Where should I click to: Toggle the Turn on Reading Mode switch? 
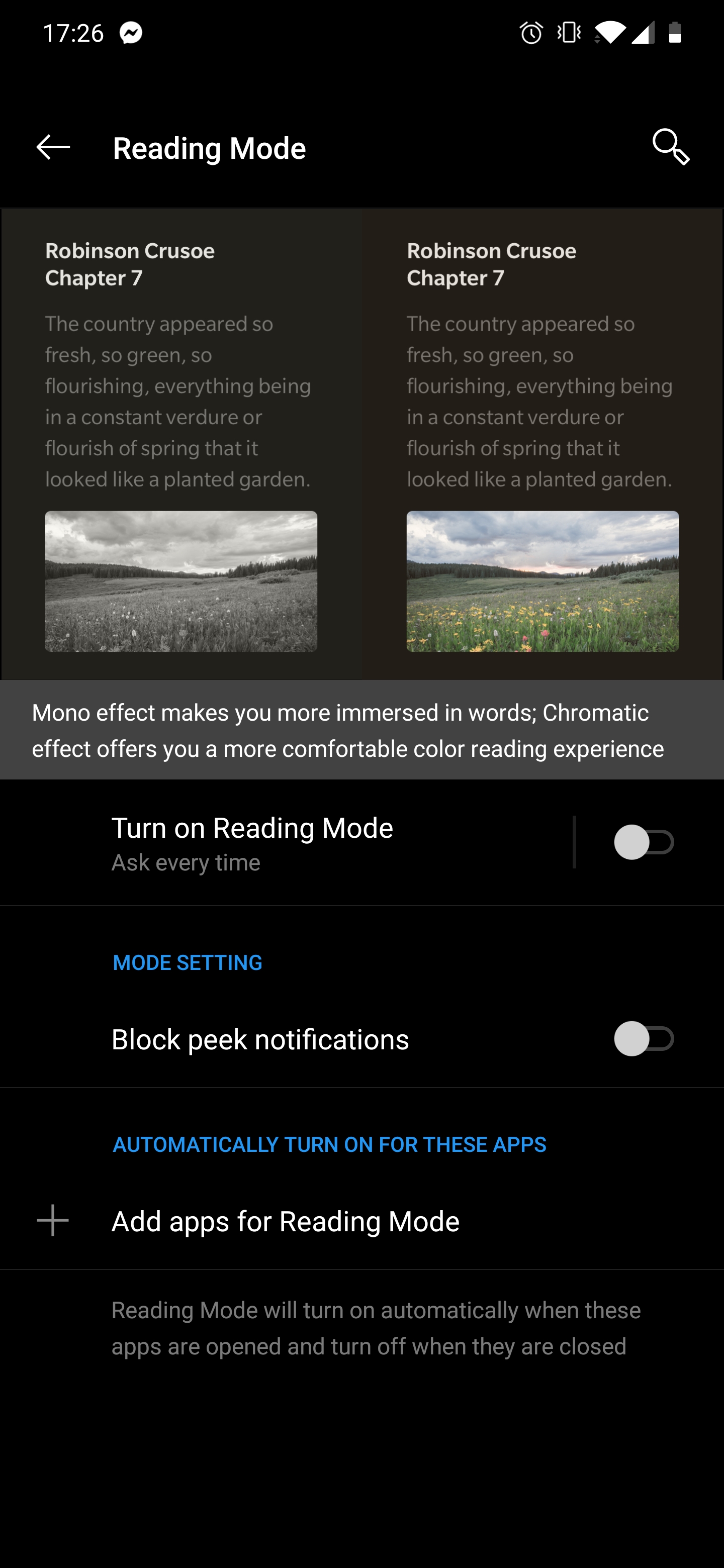tap(644, 842)
